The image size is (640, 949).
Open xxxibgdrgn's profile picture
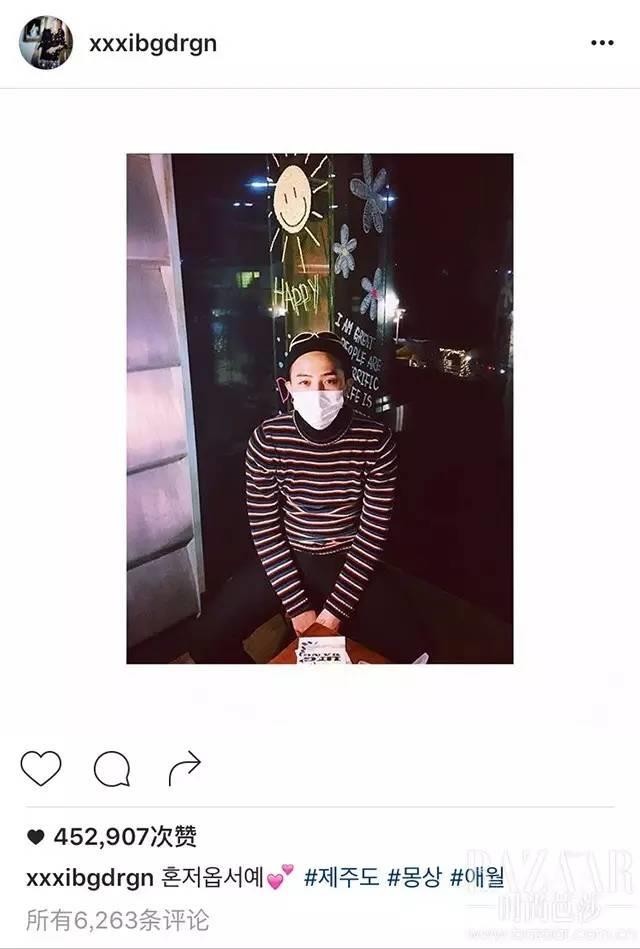click(46, 43)
